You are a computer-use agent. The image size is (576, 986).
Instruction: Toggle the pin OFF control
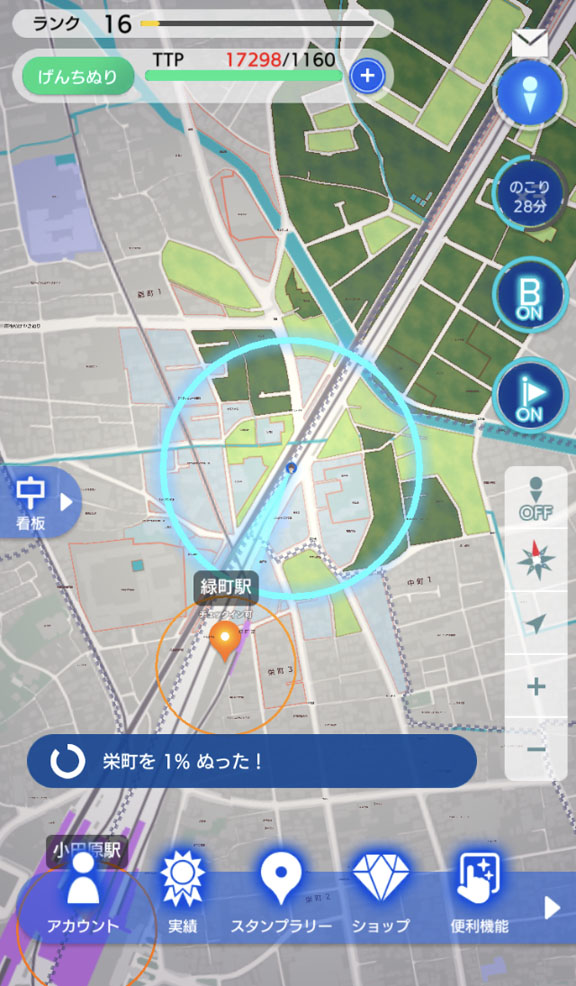coord(536,498)
